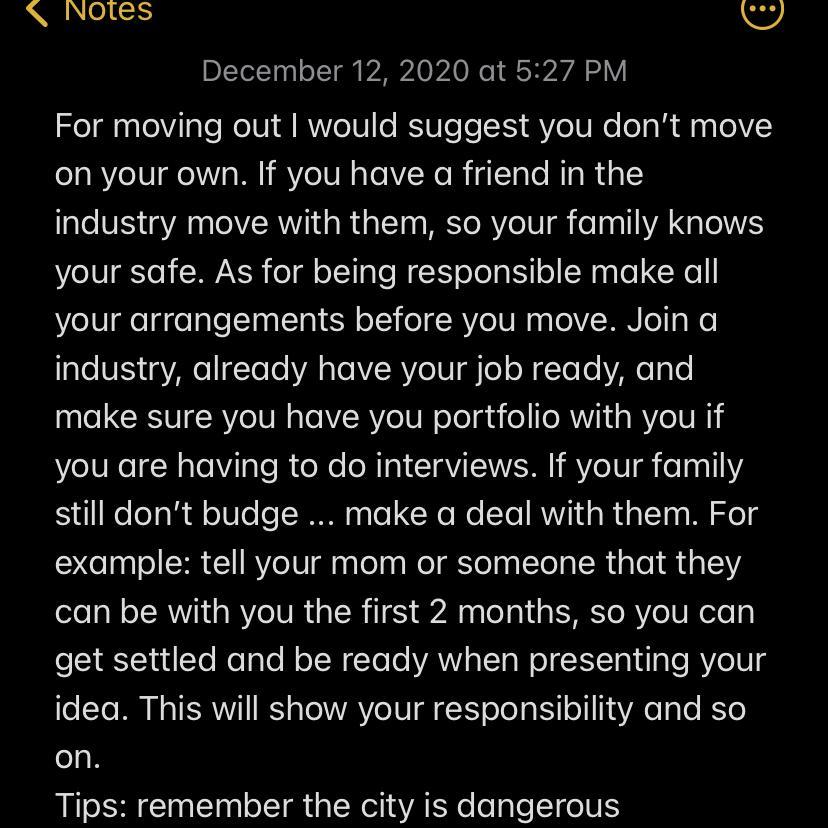The height and width of the screenshot is (828, 828).
Task: Open the more options ellipsis menu
Action: click(x=762, y=11)
